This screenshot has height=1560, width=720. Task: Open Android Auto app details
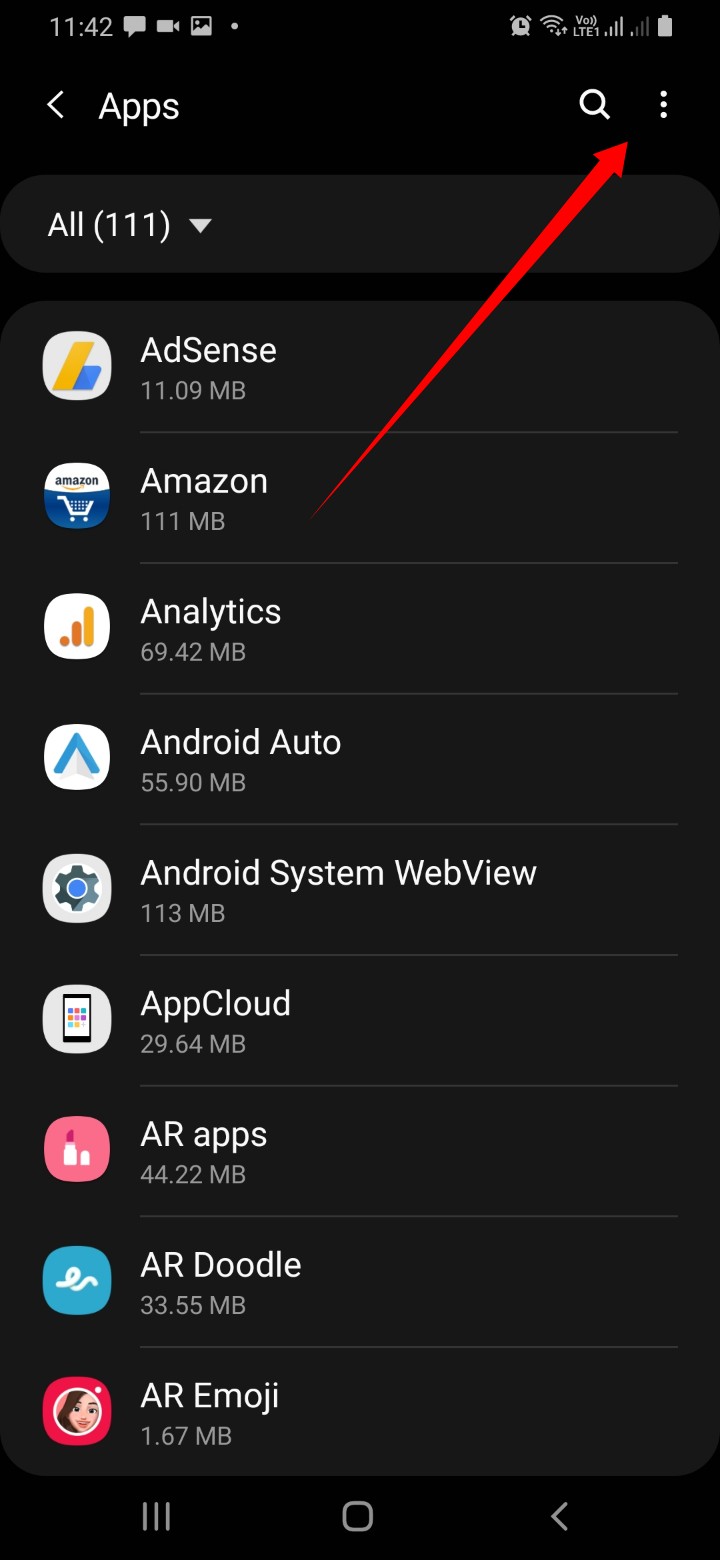pyautogui.click(x=300, y=757)
